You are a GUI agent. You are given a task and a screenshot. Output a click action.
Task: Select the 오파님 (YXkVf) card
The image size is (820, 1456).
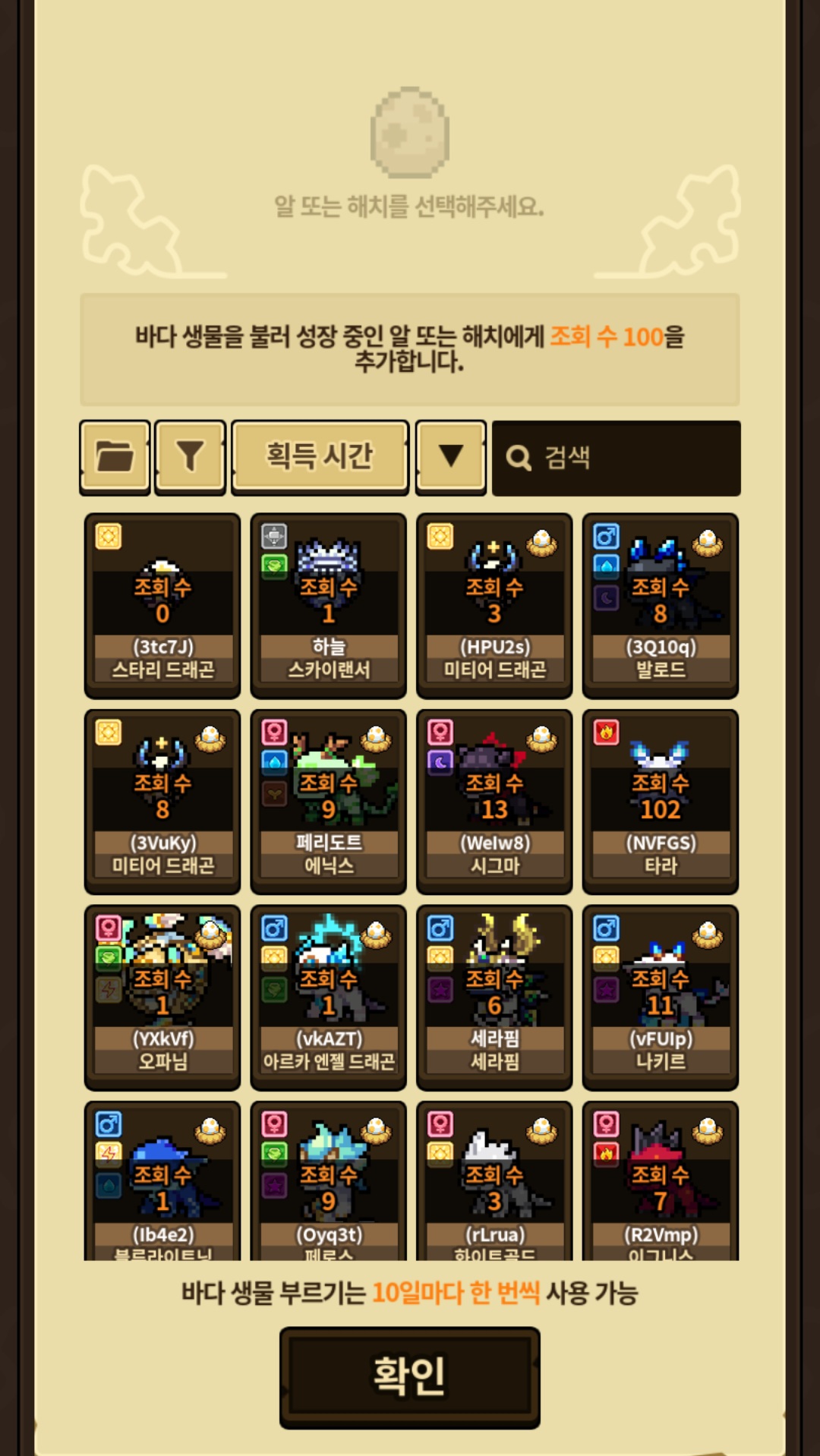point(162,997)
